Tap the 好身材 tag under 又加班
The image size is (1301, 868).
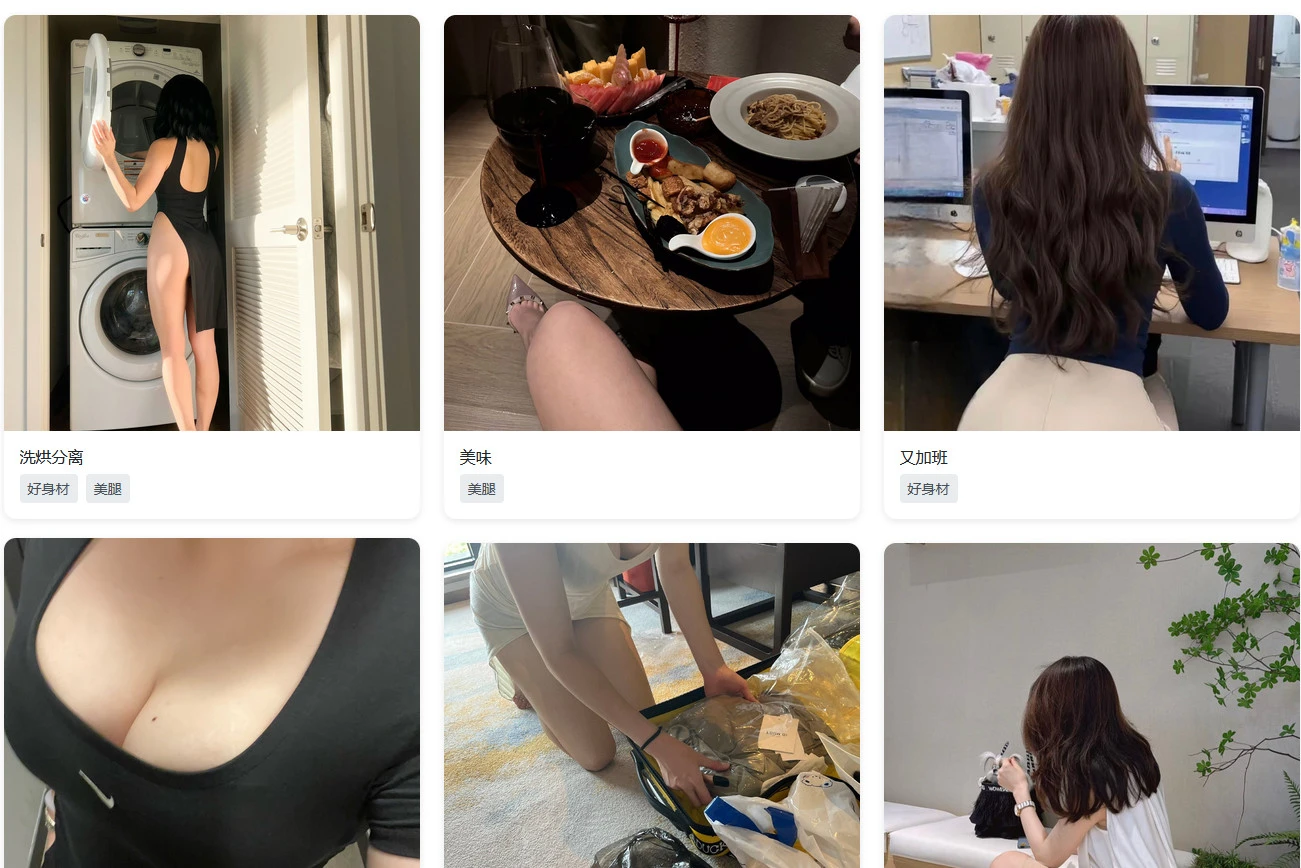928,489
